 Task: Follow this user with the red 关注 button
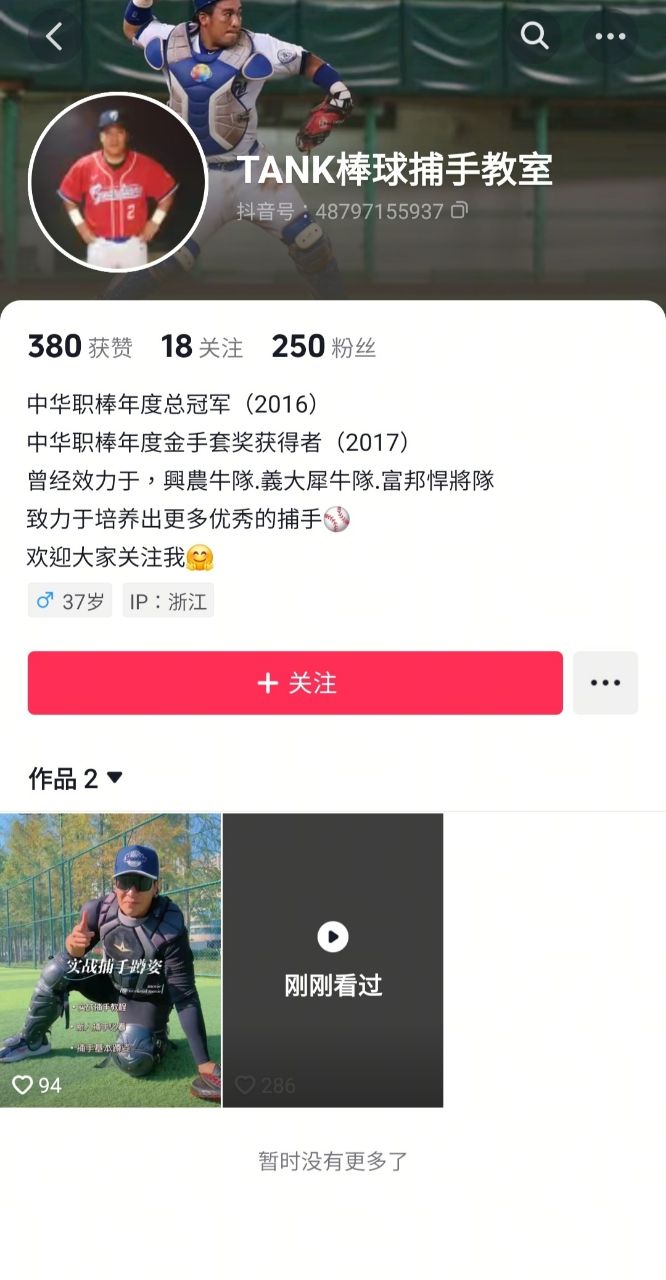click(x=295, y=683)
